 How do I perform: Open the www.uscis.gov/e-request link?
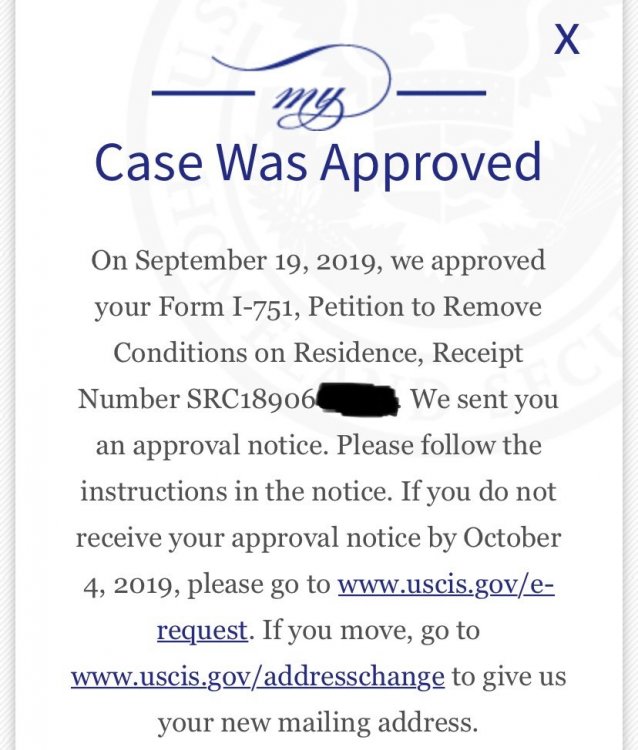445,584
